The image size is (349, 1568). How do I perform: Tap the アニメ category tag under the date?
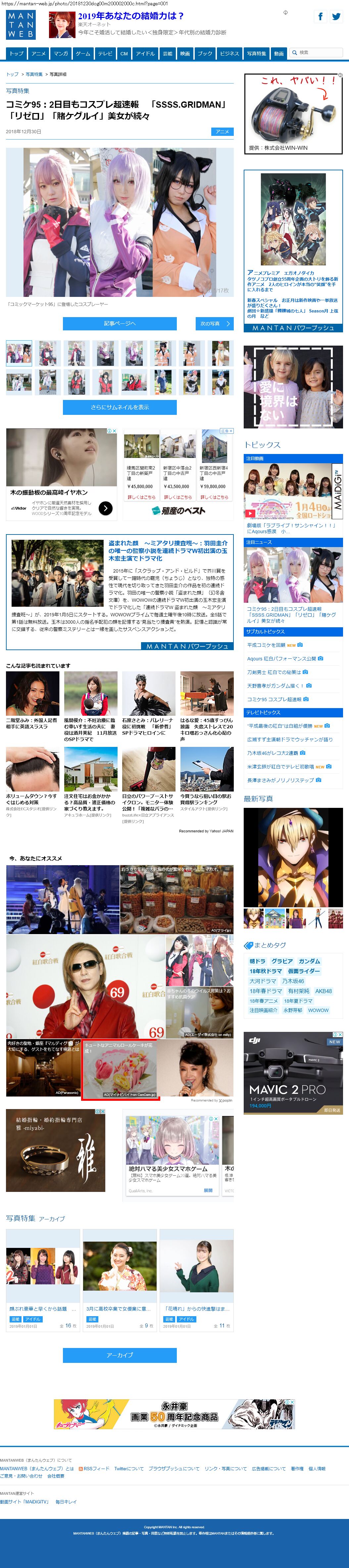[x=222, y=132]
